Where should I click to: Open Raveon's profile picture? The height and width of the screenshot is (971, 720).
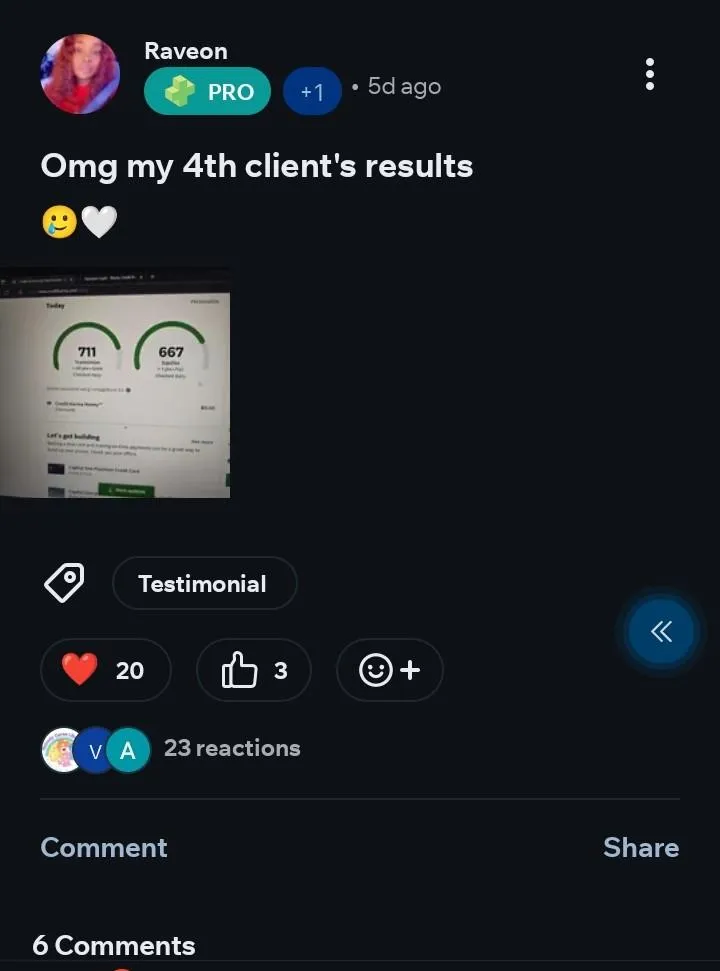click(x=80, y=74)
